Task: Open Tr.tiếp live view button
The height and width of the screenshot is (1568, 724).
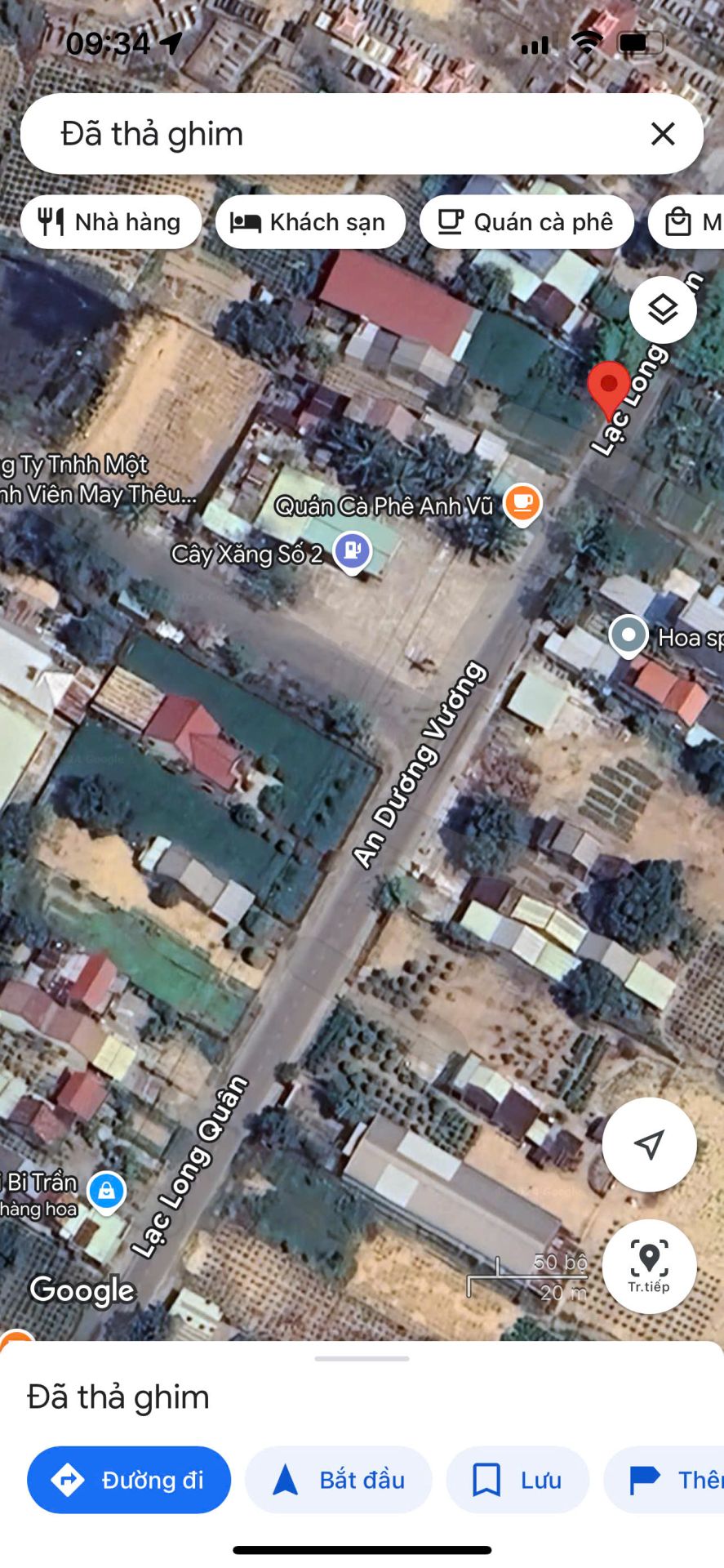Action: (x=649, y=1266)
